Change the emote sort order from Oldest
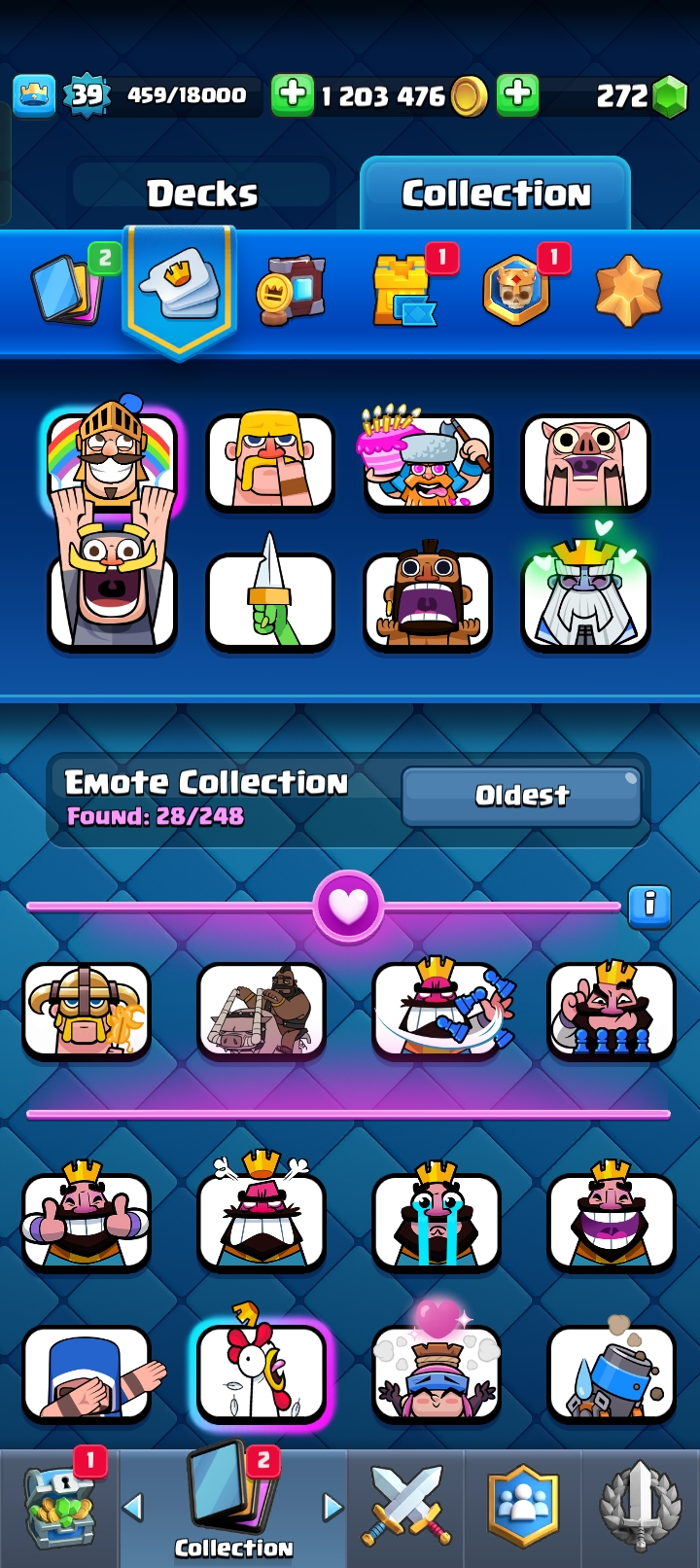Image resolution: width=700 pixels, height=1568 pixels. coord(521,796)
